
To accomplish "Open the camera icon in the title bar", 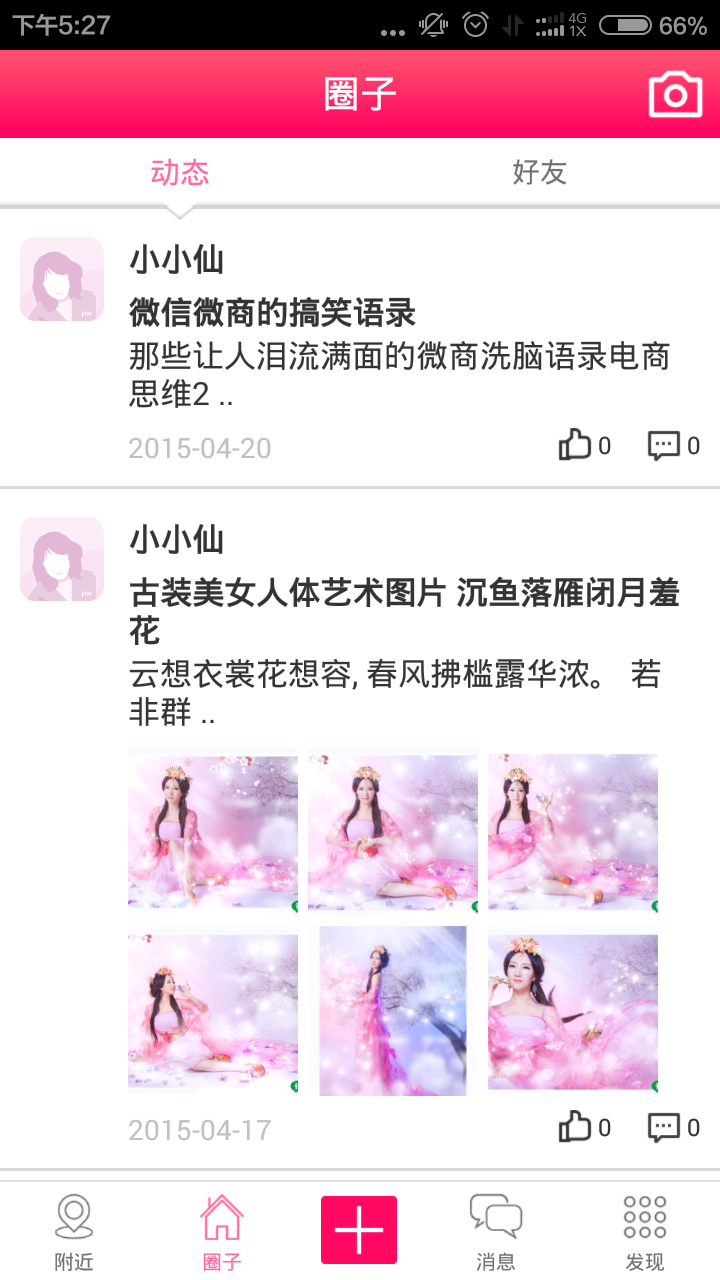I will (675, 93).
